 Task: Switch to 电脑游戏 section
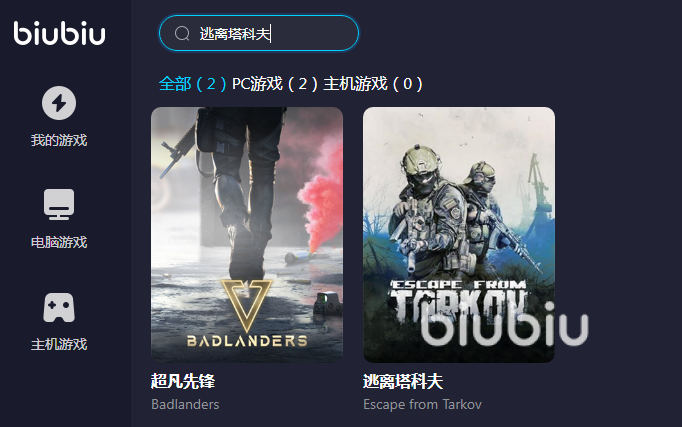click(59, 218)
